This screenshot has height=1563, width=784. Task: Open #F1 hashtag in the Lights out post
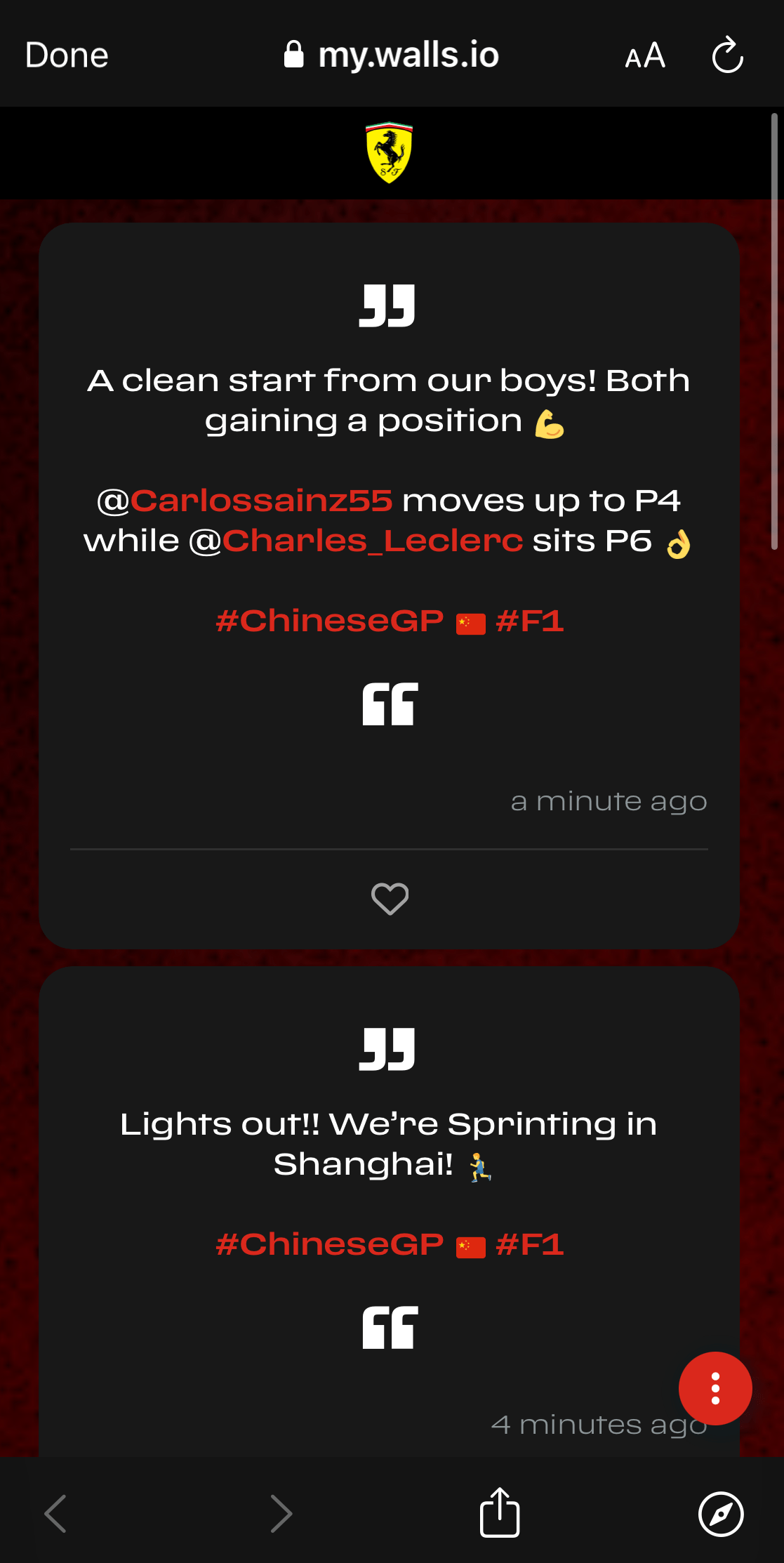530,1245
